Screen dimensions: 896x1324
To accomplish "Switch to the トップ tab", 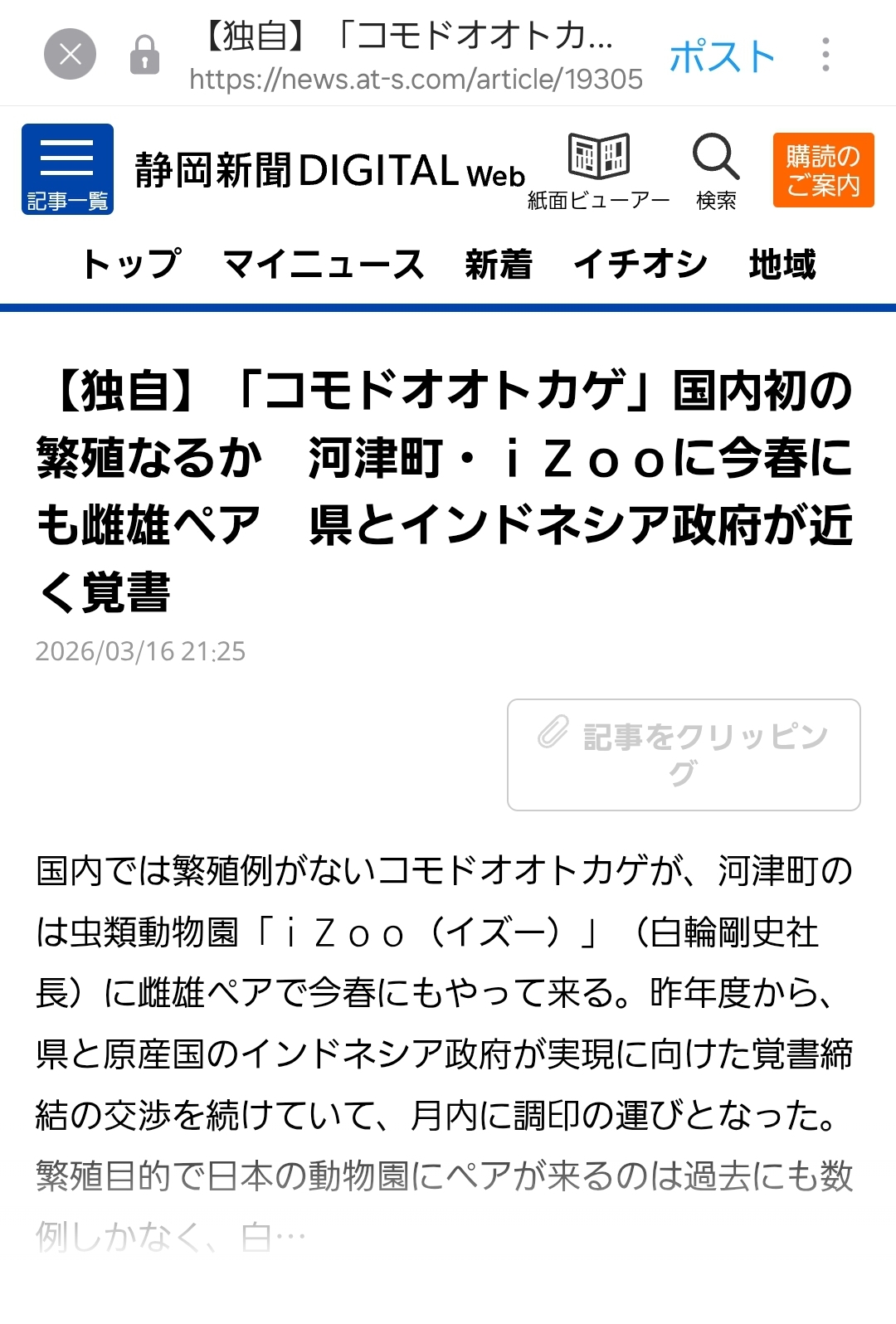I will [131, 265].
